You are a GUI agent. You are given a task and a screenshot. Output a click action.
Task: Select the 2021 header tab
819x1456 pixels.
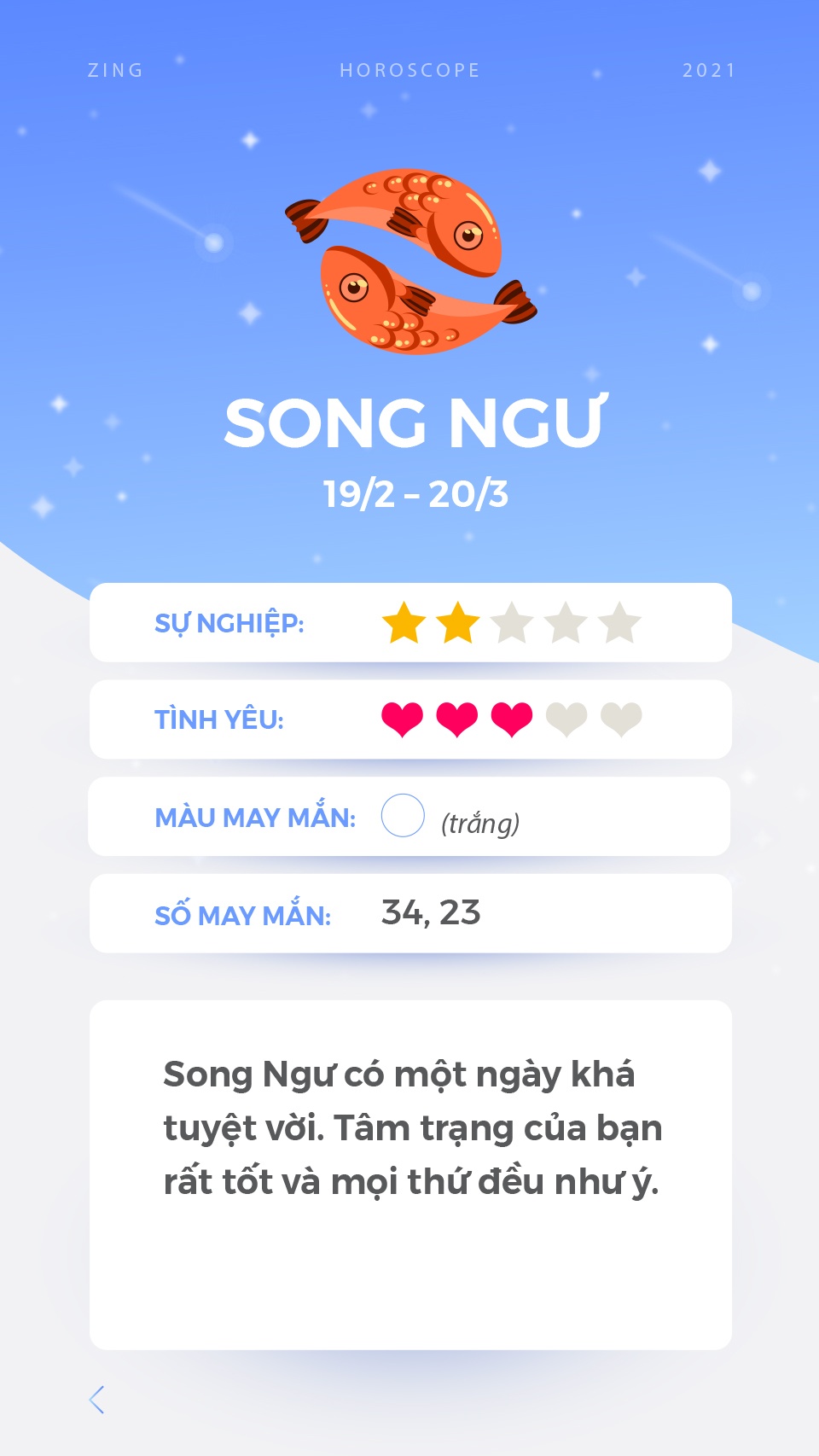710,71
